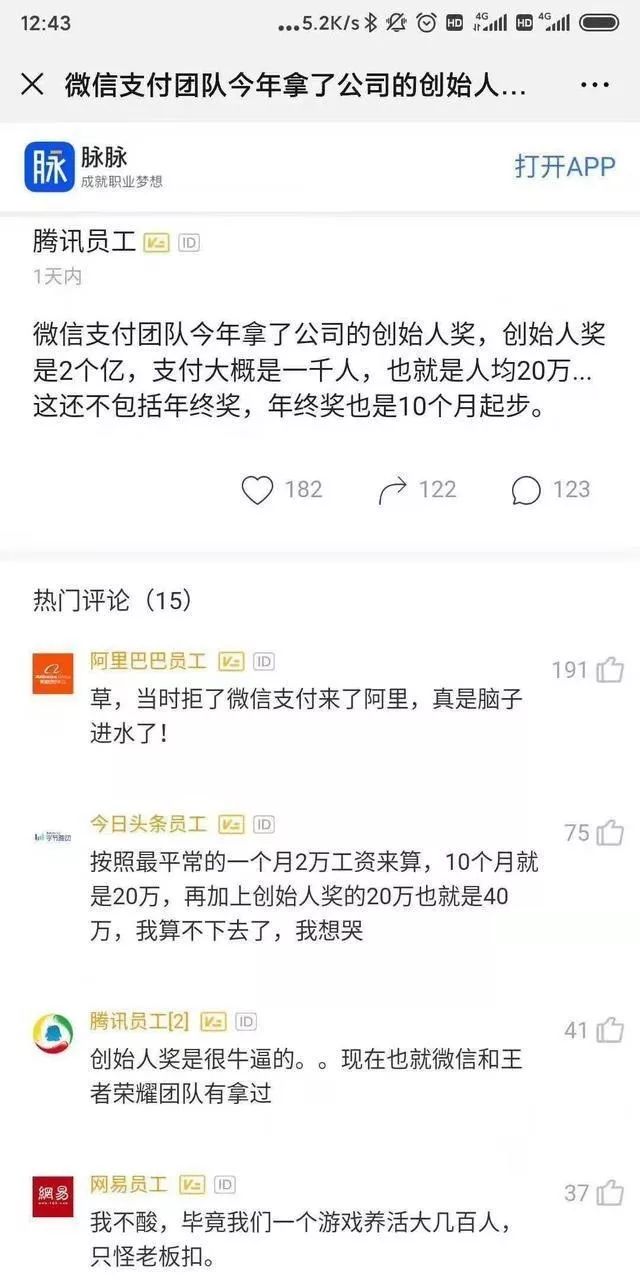Image resolution: width=640 pixels, height=1280 pixels.
Task: Tap 打开APP to open Maimai app
Action: point(565,166)
